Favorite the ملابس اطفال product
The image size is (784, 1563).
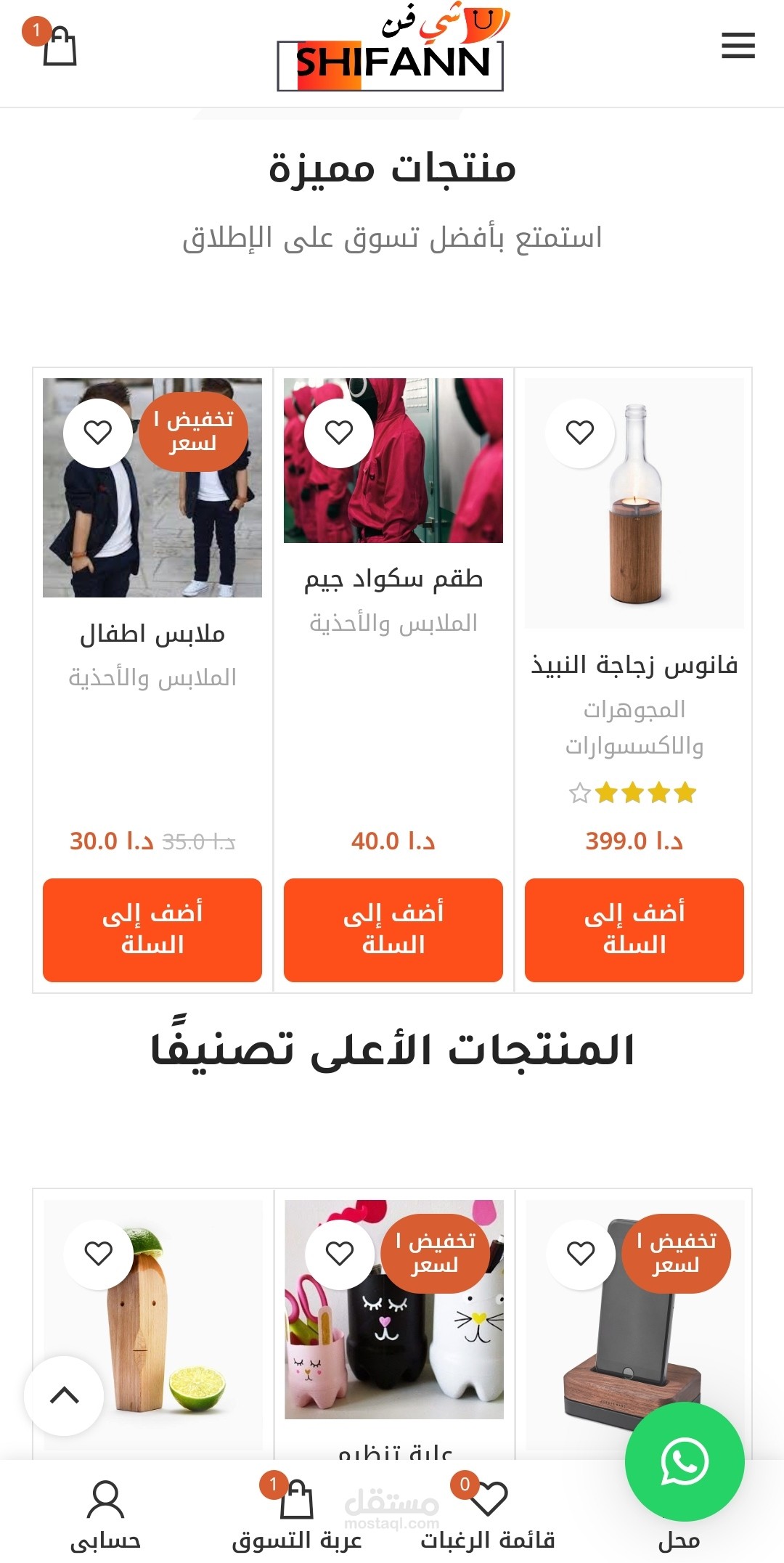pos(98,433)
